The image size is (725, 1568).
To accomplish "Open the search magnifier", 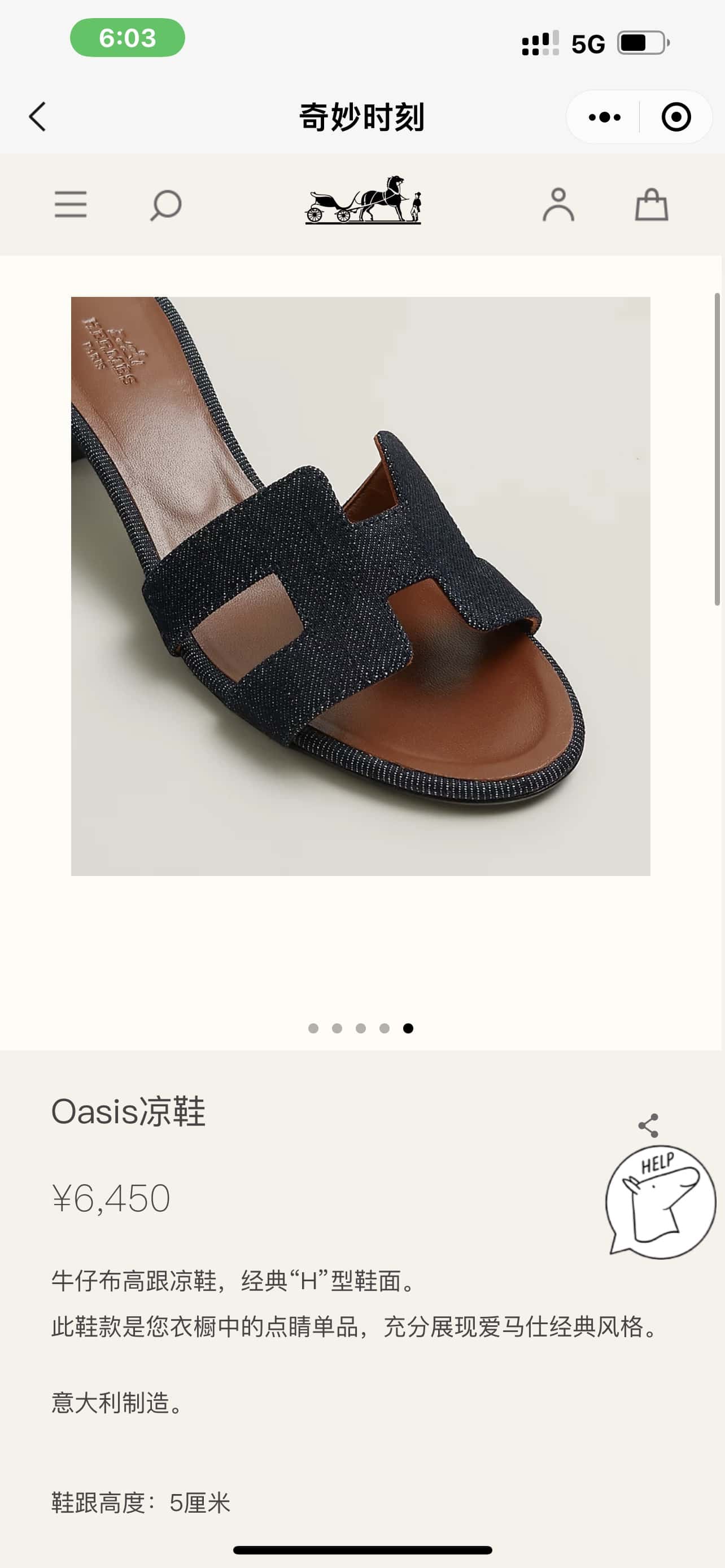I will [165, 205].
